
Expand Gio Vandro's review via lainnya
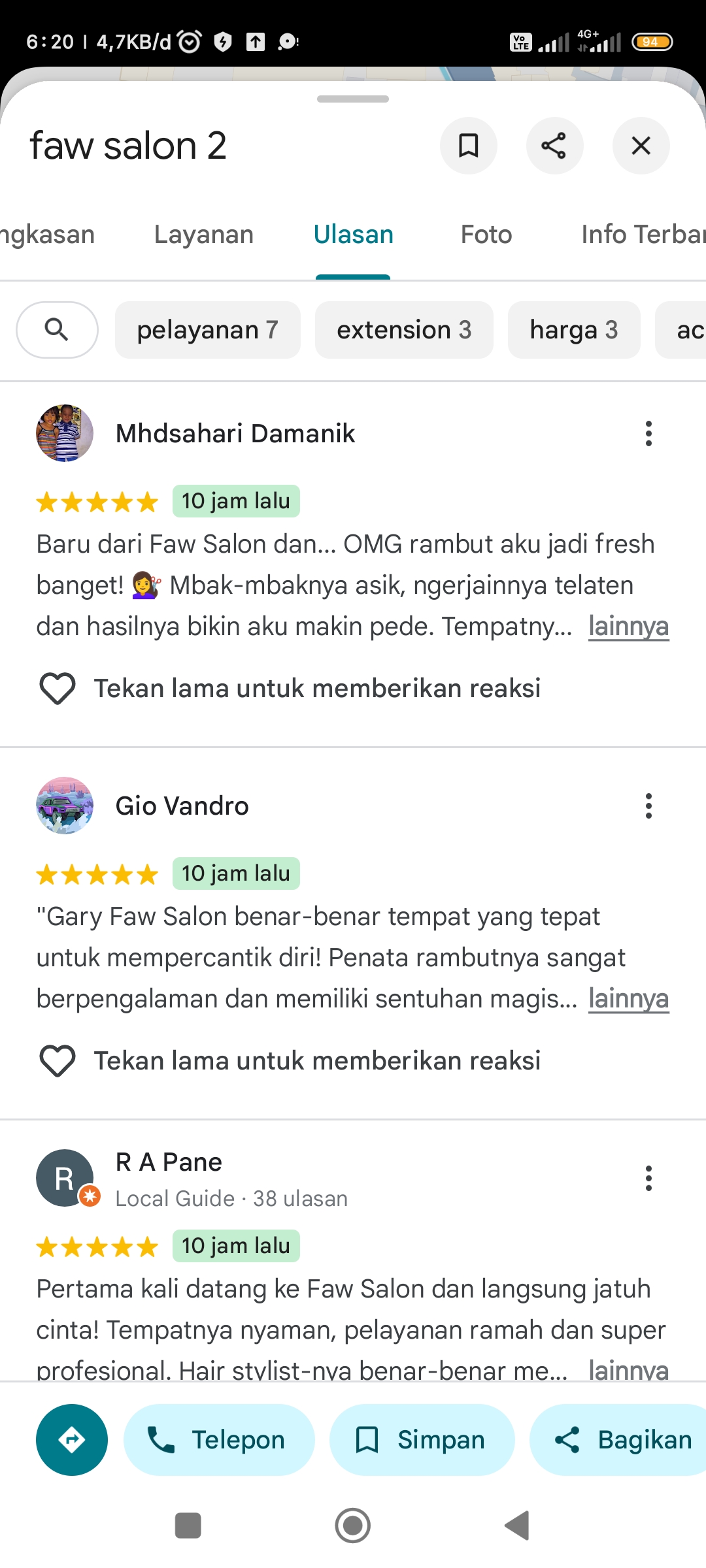click(628, 999)
